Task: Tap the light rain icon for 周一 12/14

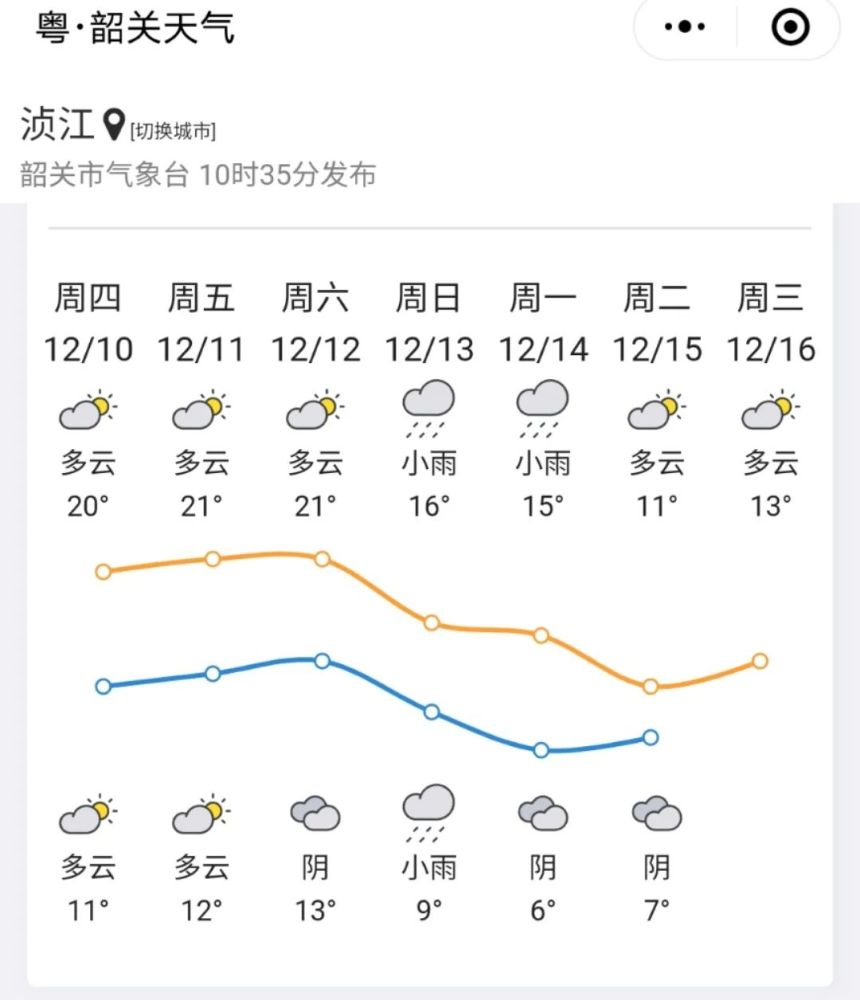Action: (x=541, y=407)
